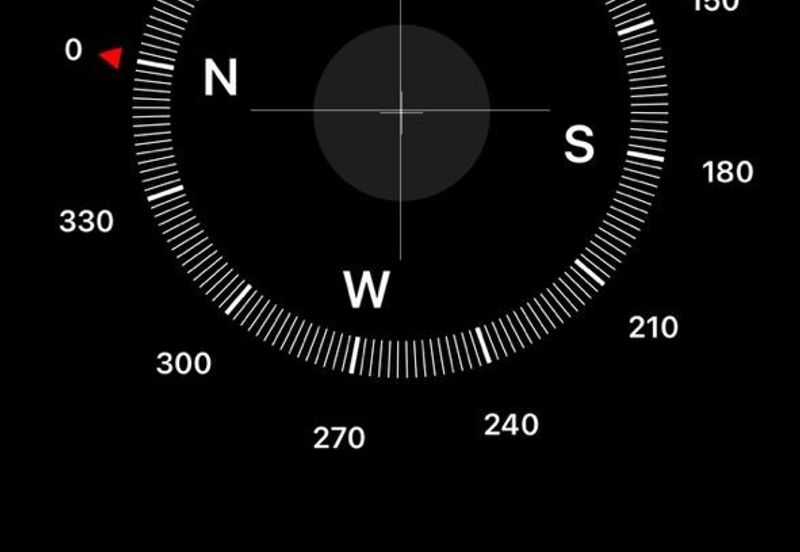The height and width of the screenshot is (552, 800).
Task: Tap the compass dial to lock heading
Action: [401, 112]
